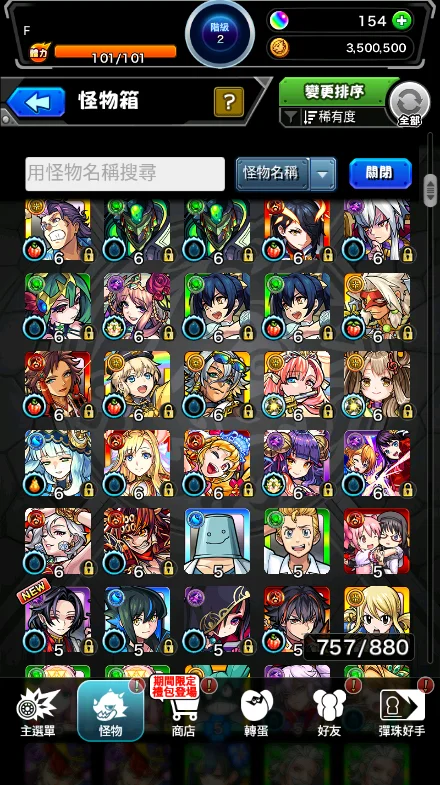Focus the 用怪物名稱搜尋 search field
440x785 pixels.
click(125, 173)
